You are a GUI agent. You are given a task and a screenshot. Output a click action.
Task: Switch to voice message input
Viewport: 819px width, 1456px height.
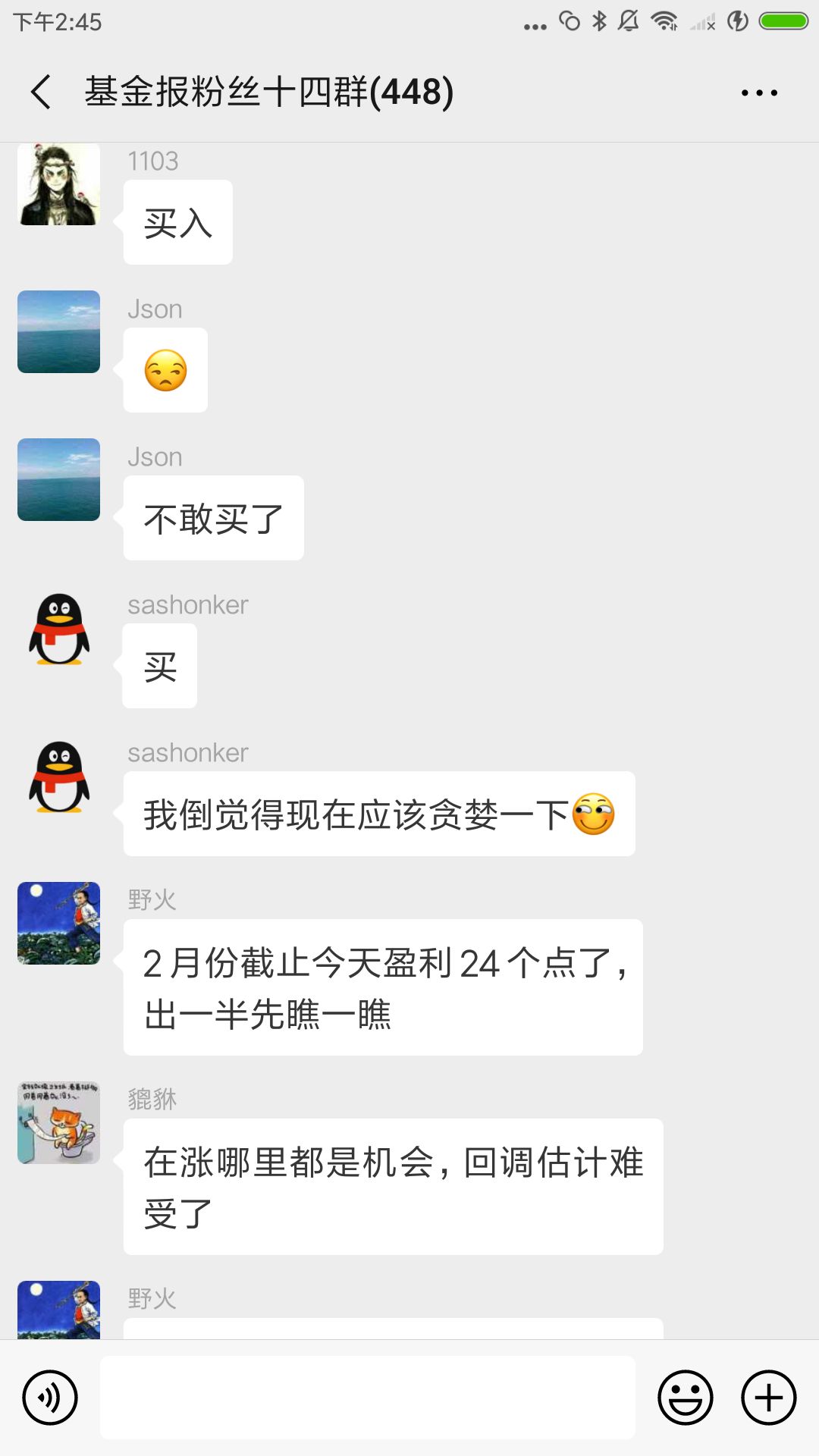coord(50,1398)
